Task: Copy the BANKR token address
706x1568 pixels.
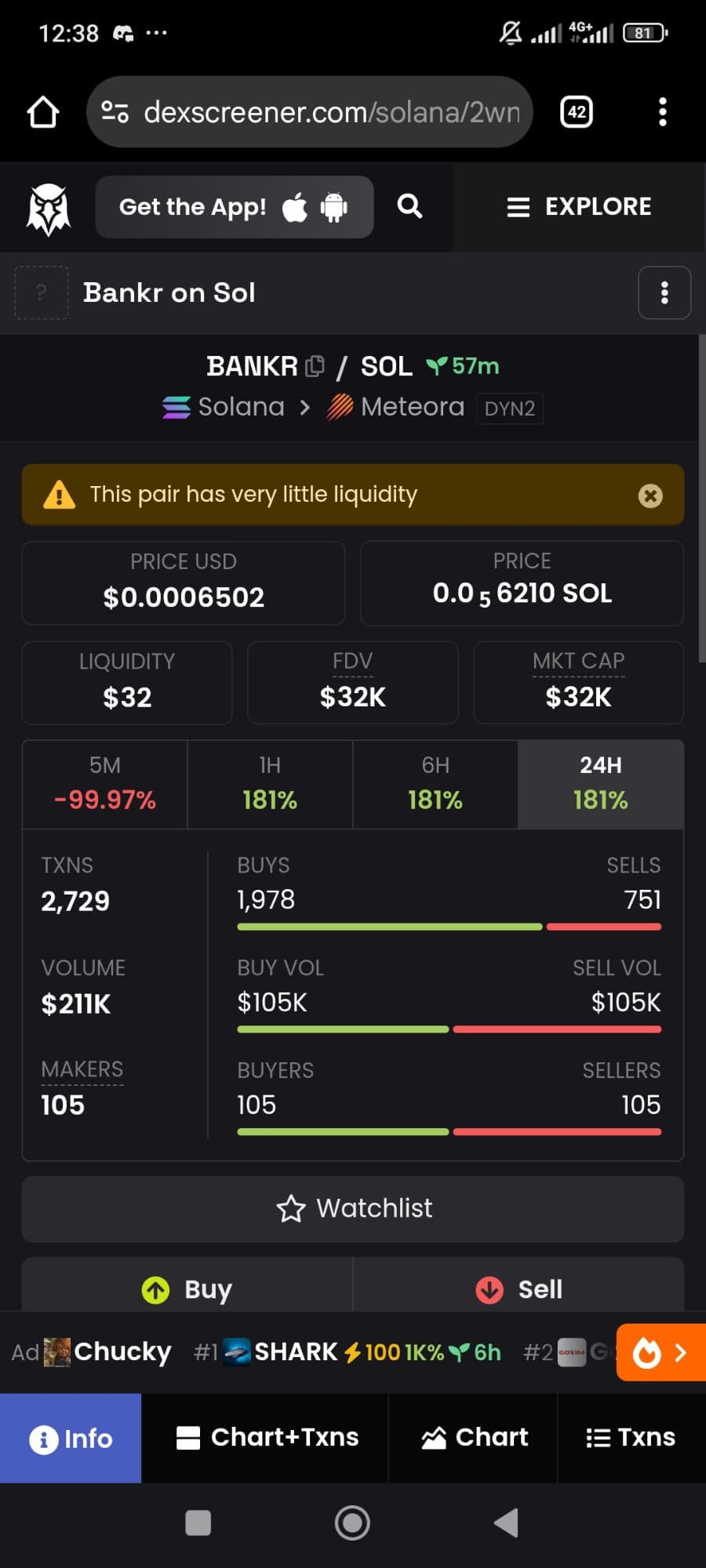Action: 315,366
